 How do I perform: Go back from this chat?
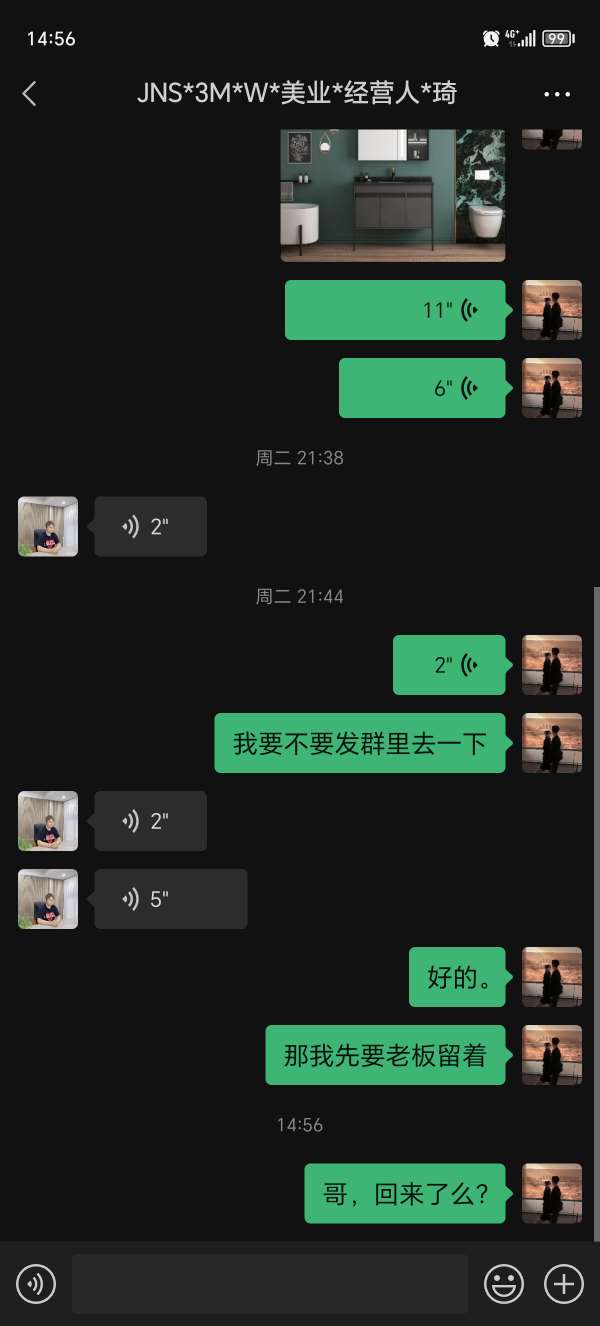(29, 94)
